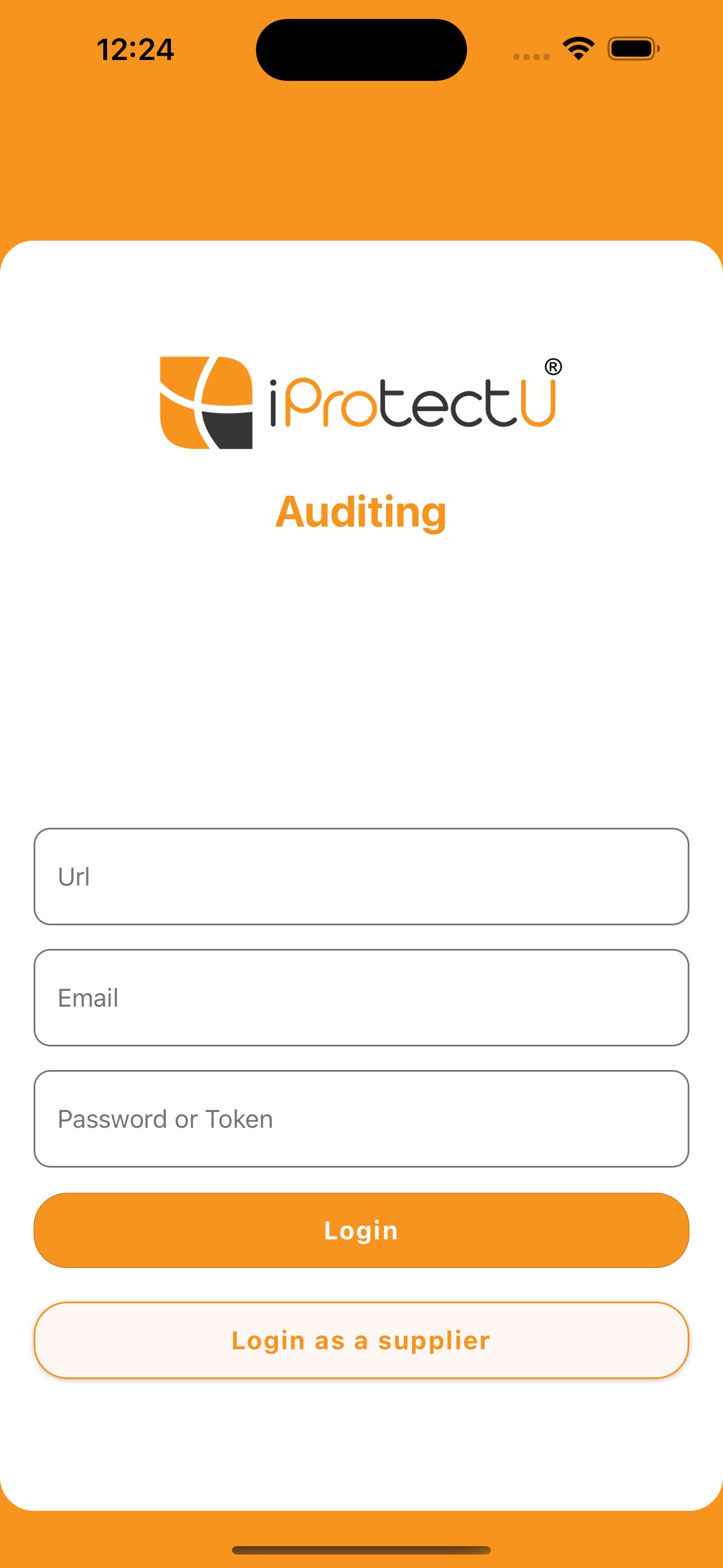Screen dimensions: 723x1568
Task: Tap the battery level indicator
Action: (633, 48)
